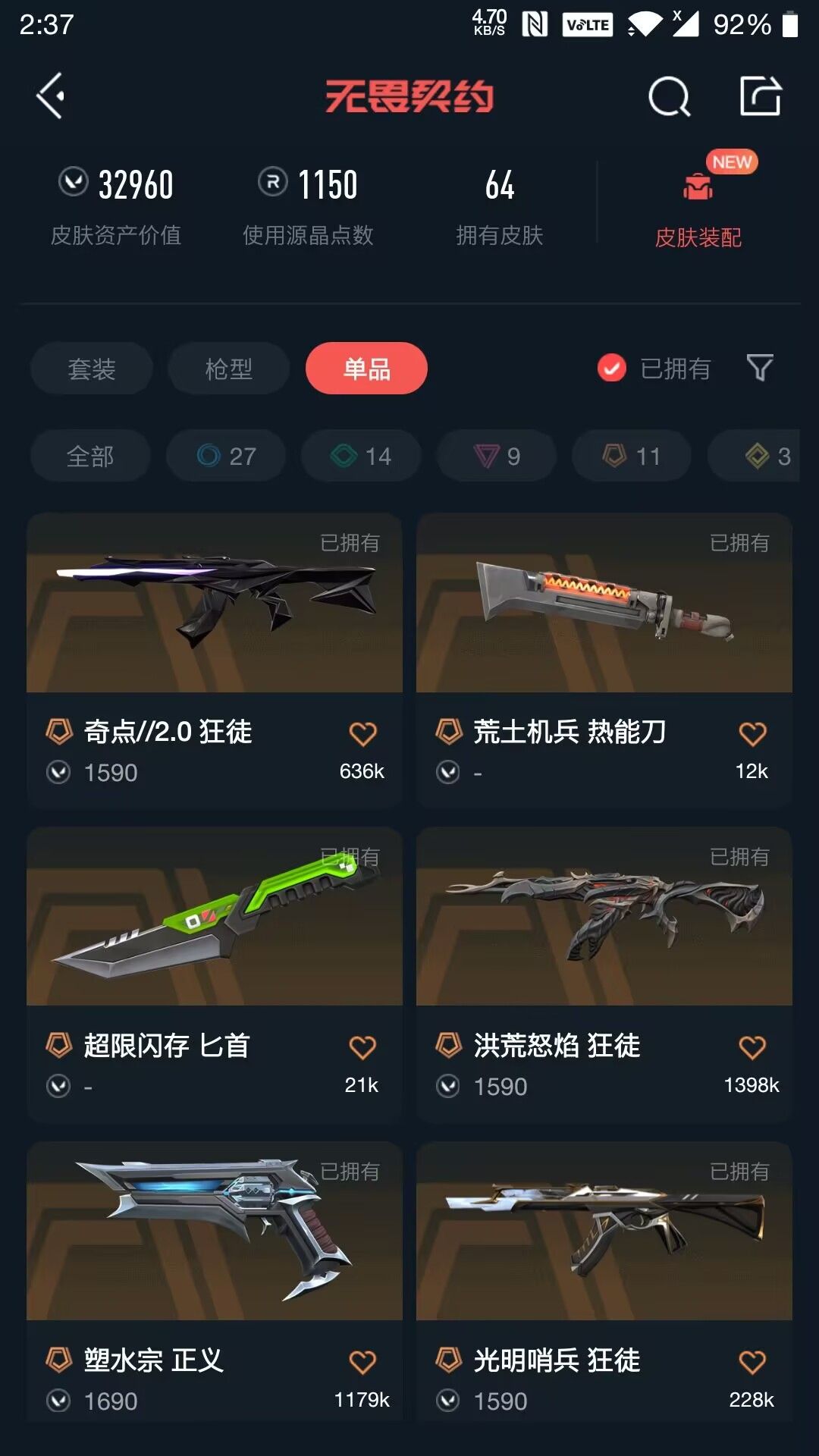Select the blue rarity filter showing 27
The width and height of the screenshot is (819, 1456).
point(224,456)
